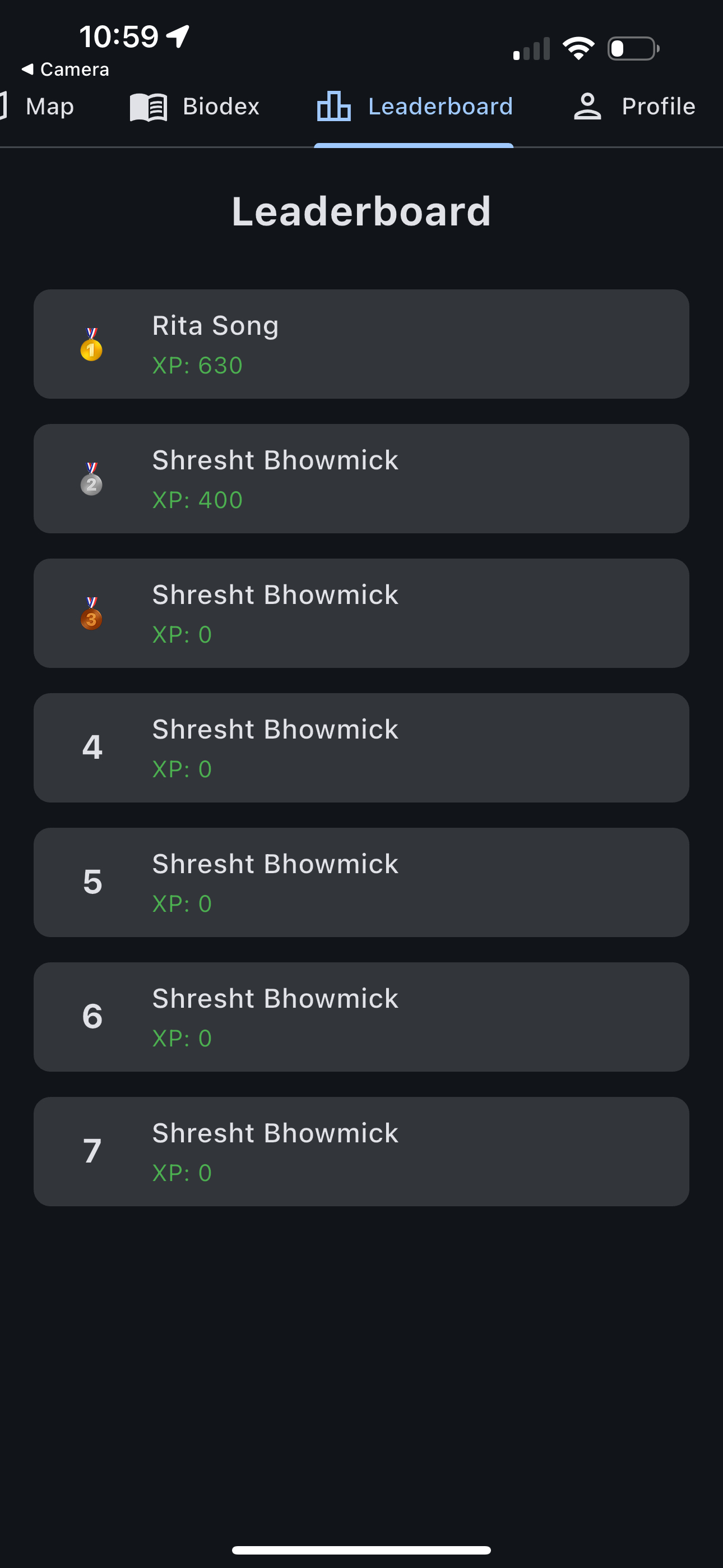723x1568 pixels.
Task: Return to Camera app via back link
Action: (x=65, y=70)
